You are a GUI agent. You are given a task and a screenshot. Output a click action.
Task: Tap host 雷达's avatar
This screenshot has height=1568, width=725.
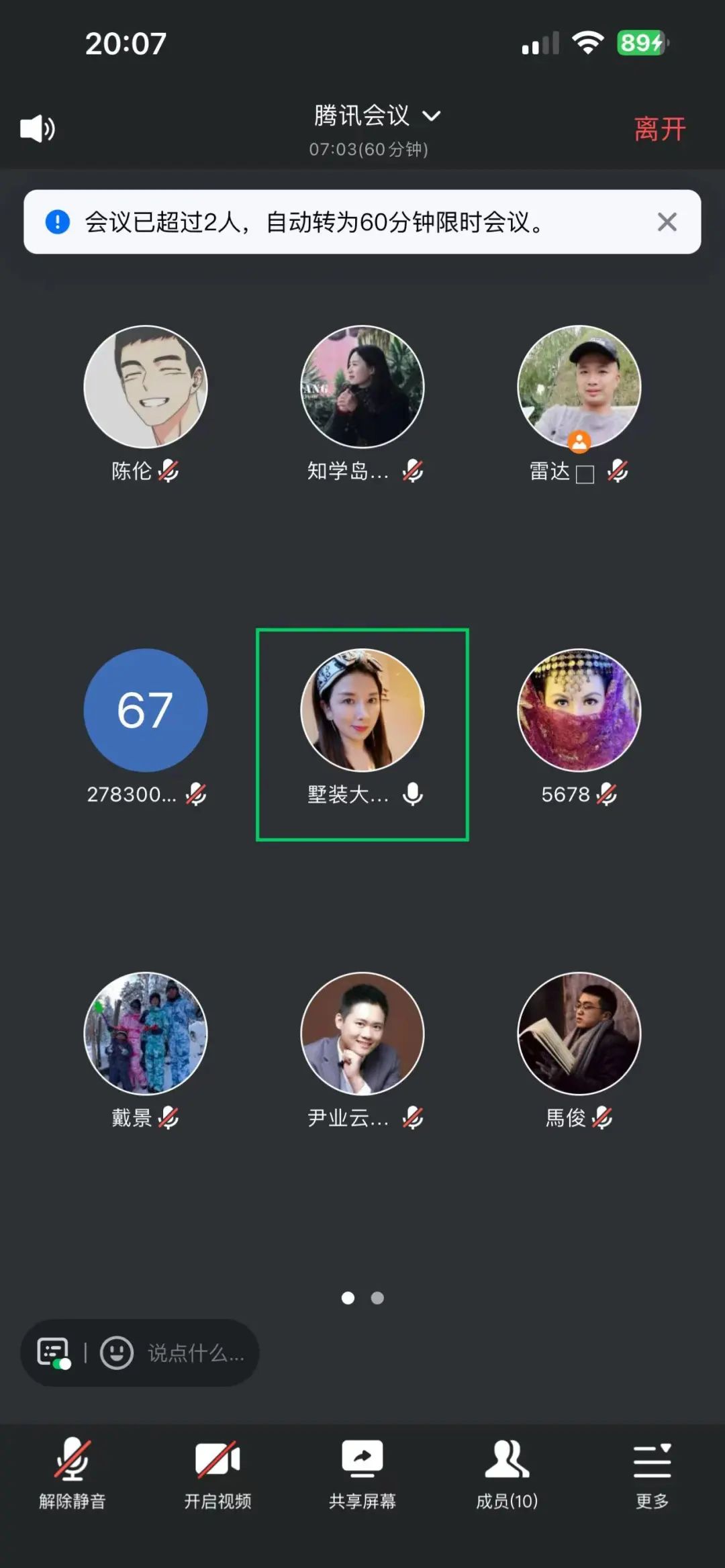click(579, 387)
